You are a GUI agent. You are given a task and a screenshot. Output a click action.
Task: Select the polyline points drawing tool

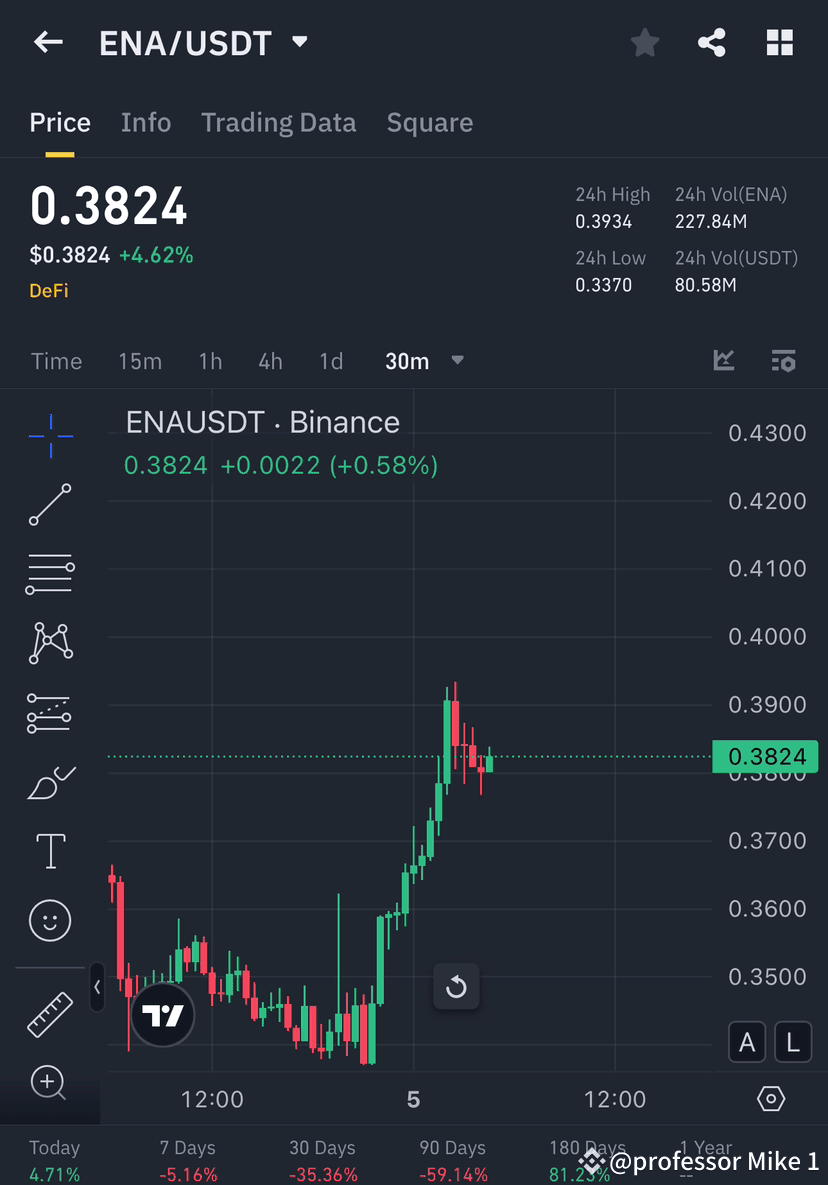click(x=50, y=712)
